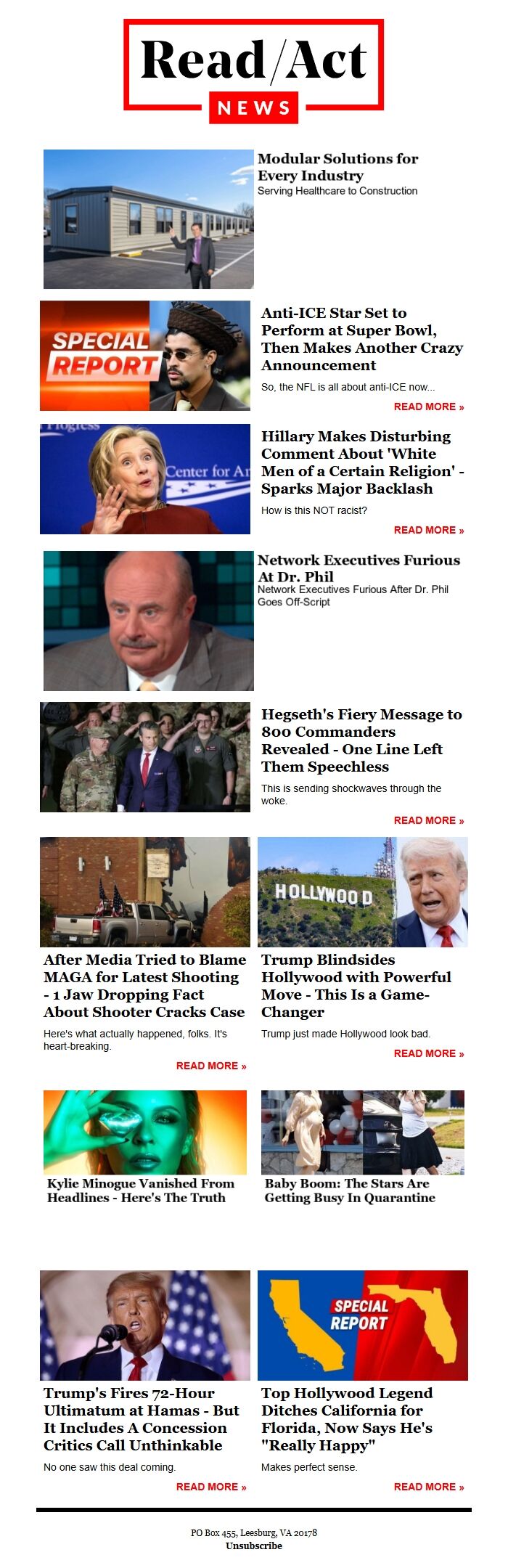Open the Anti-ICE Star Super Bowl headline

coord(361,339)
